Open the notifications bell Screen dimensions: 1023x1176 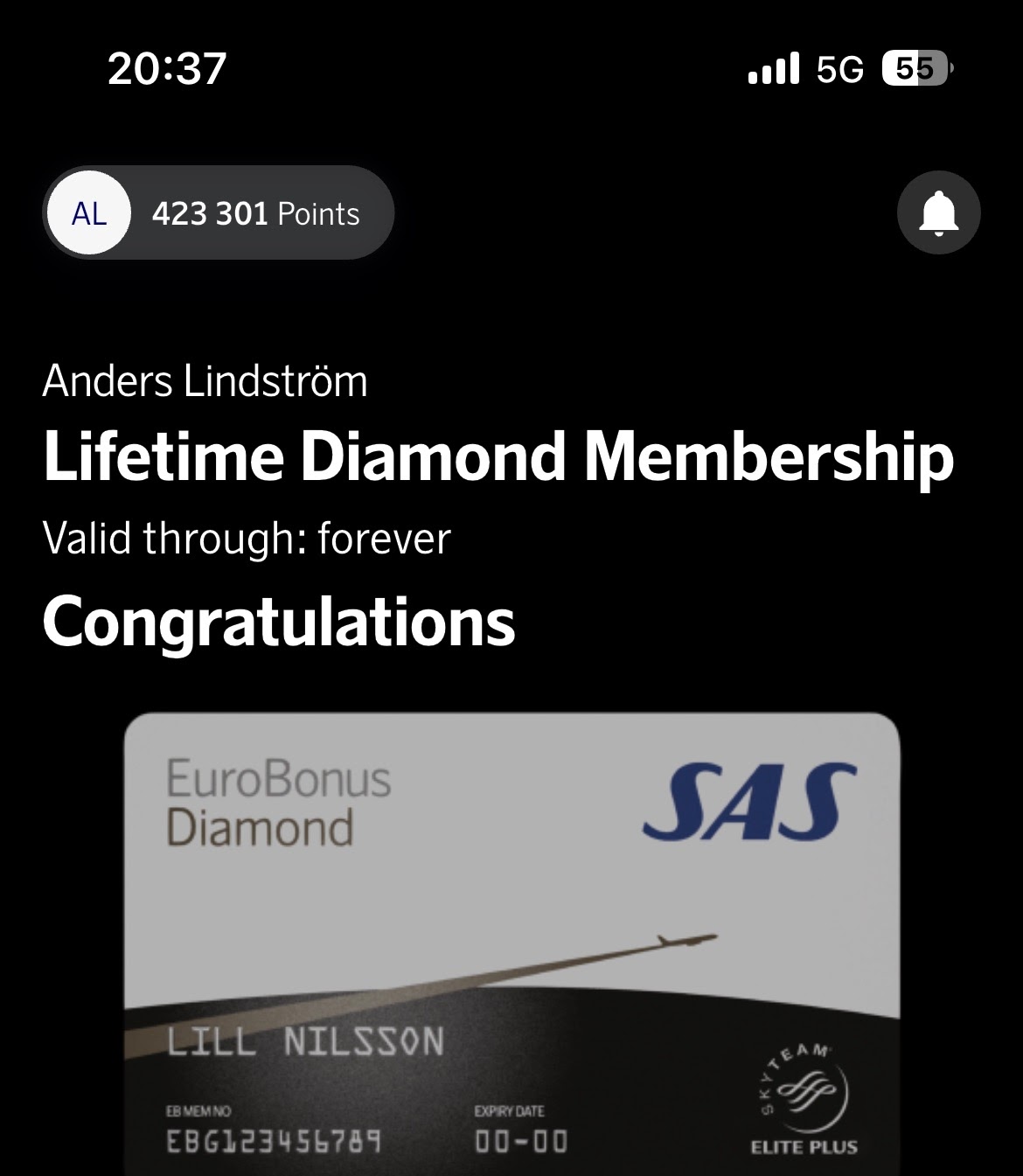tap(938, 212)
